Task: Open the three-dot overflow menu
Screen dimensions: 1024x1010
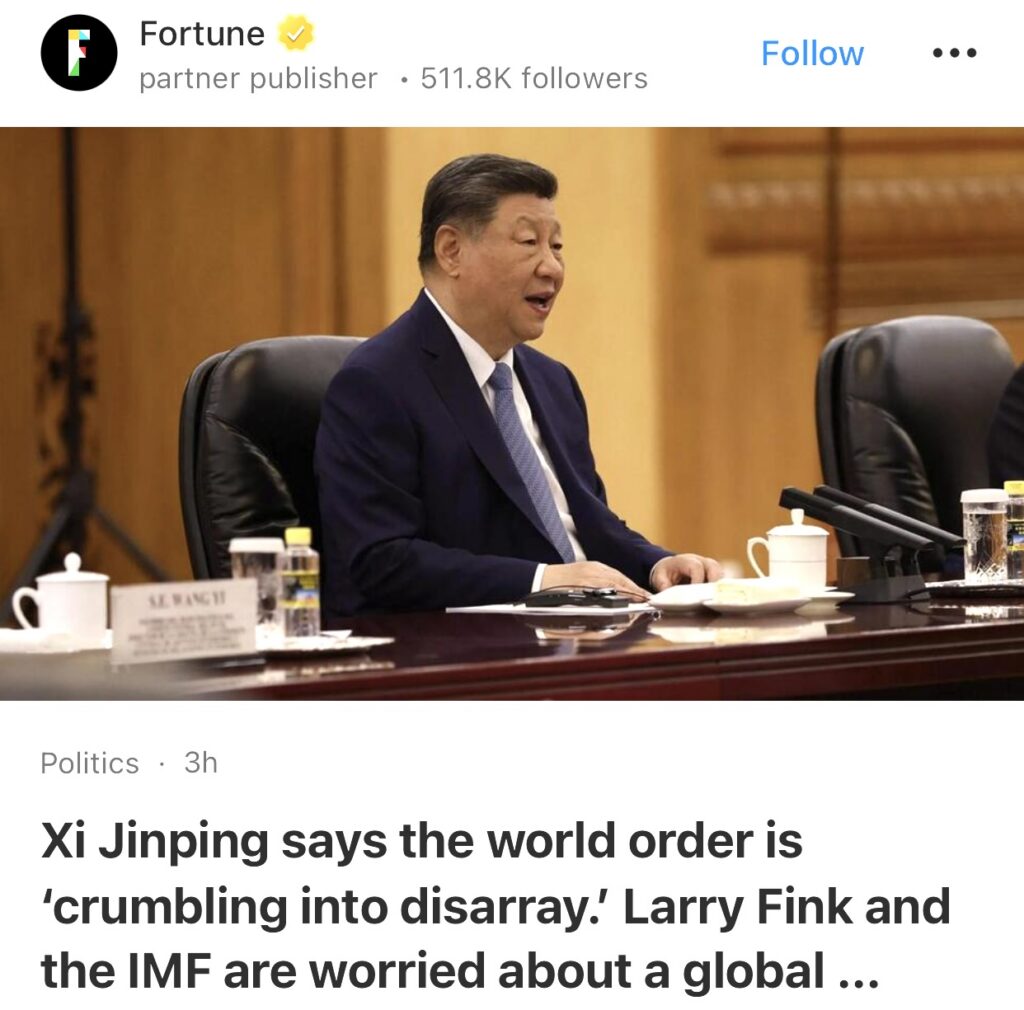Action: [x=953, y=54]
